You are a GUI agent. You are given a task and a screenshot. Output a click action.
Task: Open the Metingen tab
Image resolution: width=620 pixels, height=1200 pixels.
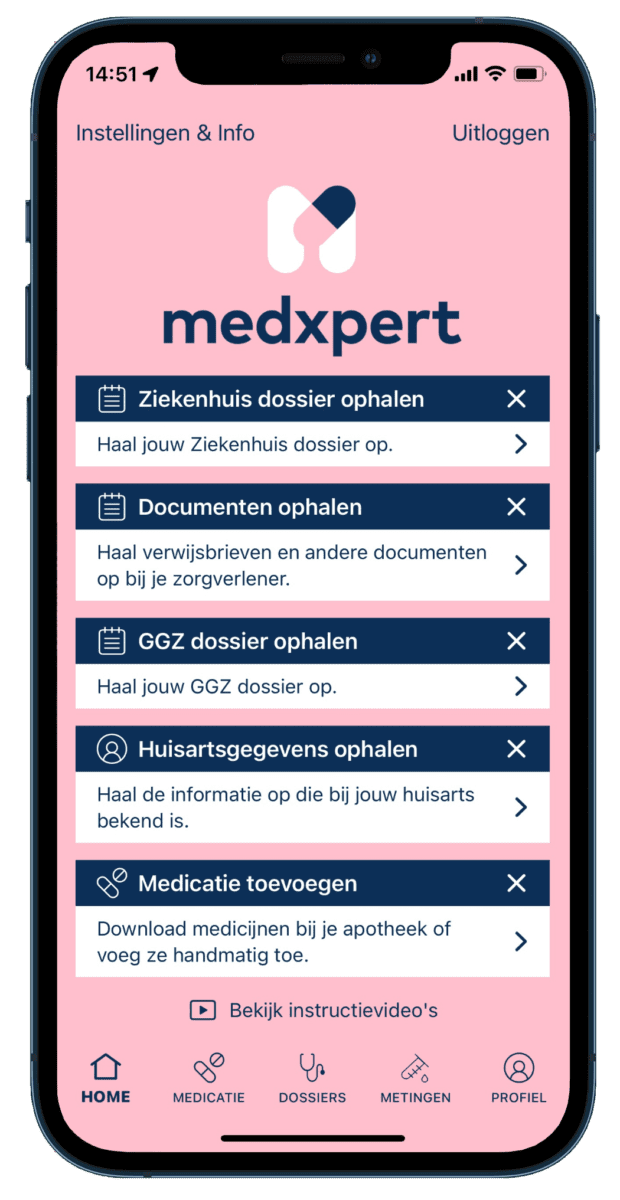415,1078
